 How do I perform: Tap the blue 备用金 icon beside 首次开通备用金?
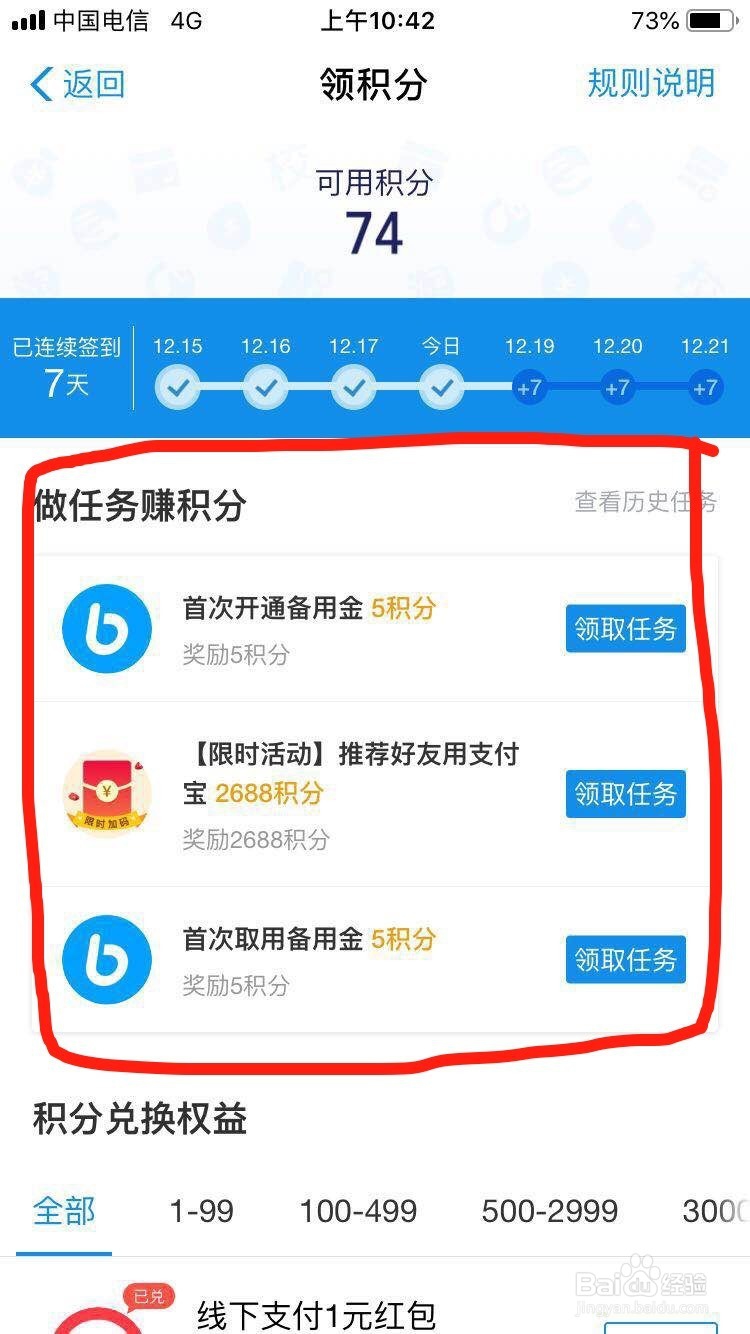pyautogui.click(x=107, y=628)
